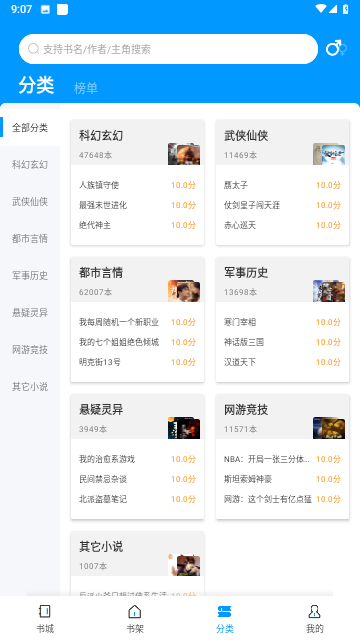Toggle the male/female gender preference icon
Screen dimensions: 360x640
336,49
